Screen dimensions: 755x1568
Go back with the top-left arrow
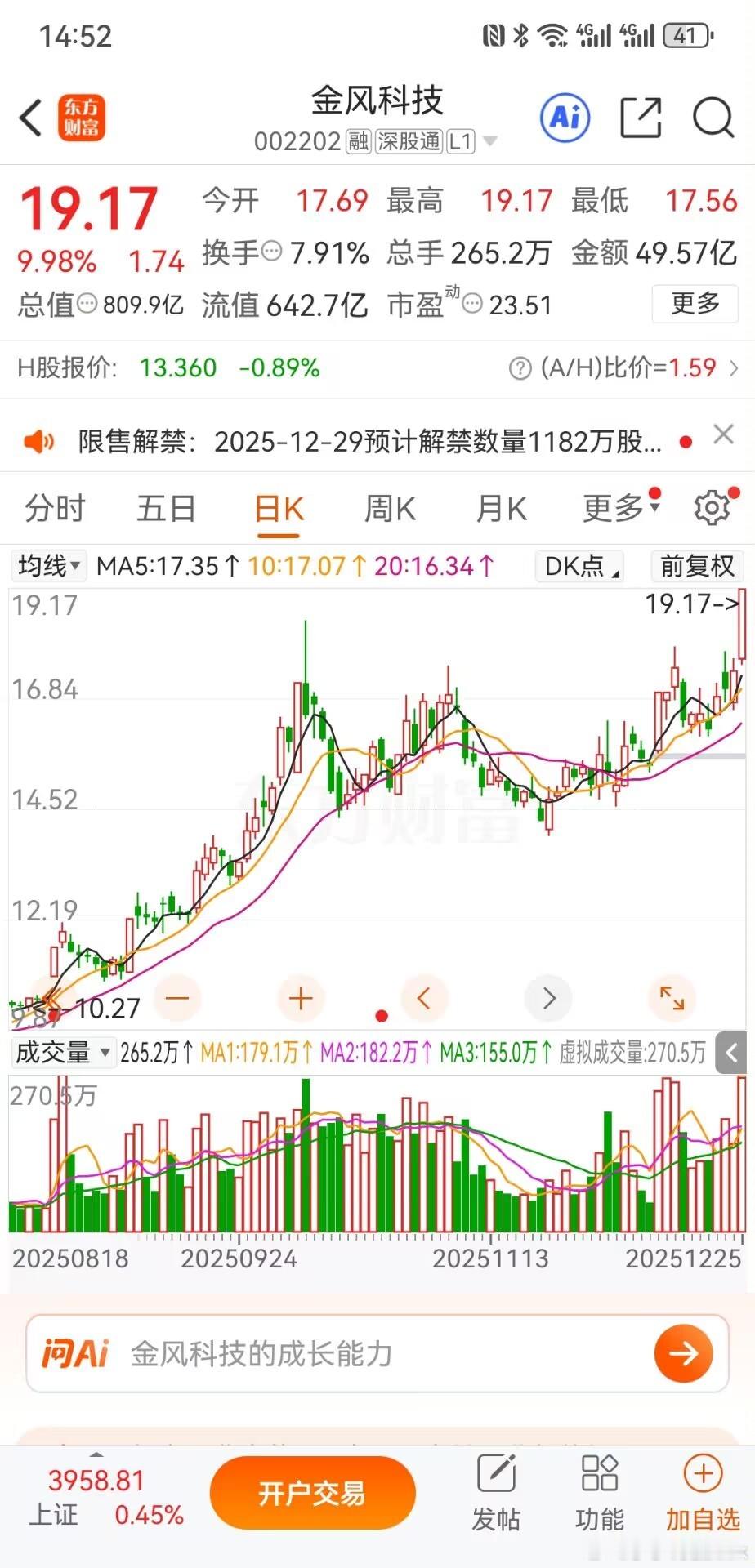coord(30,118)
